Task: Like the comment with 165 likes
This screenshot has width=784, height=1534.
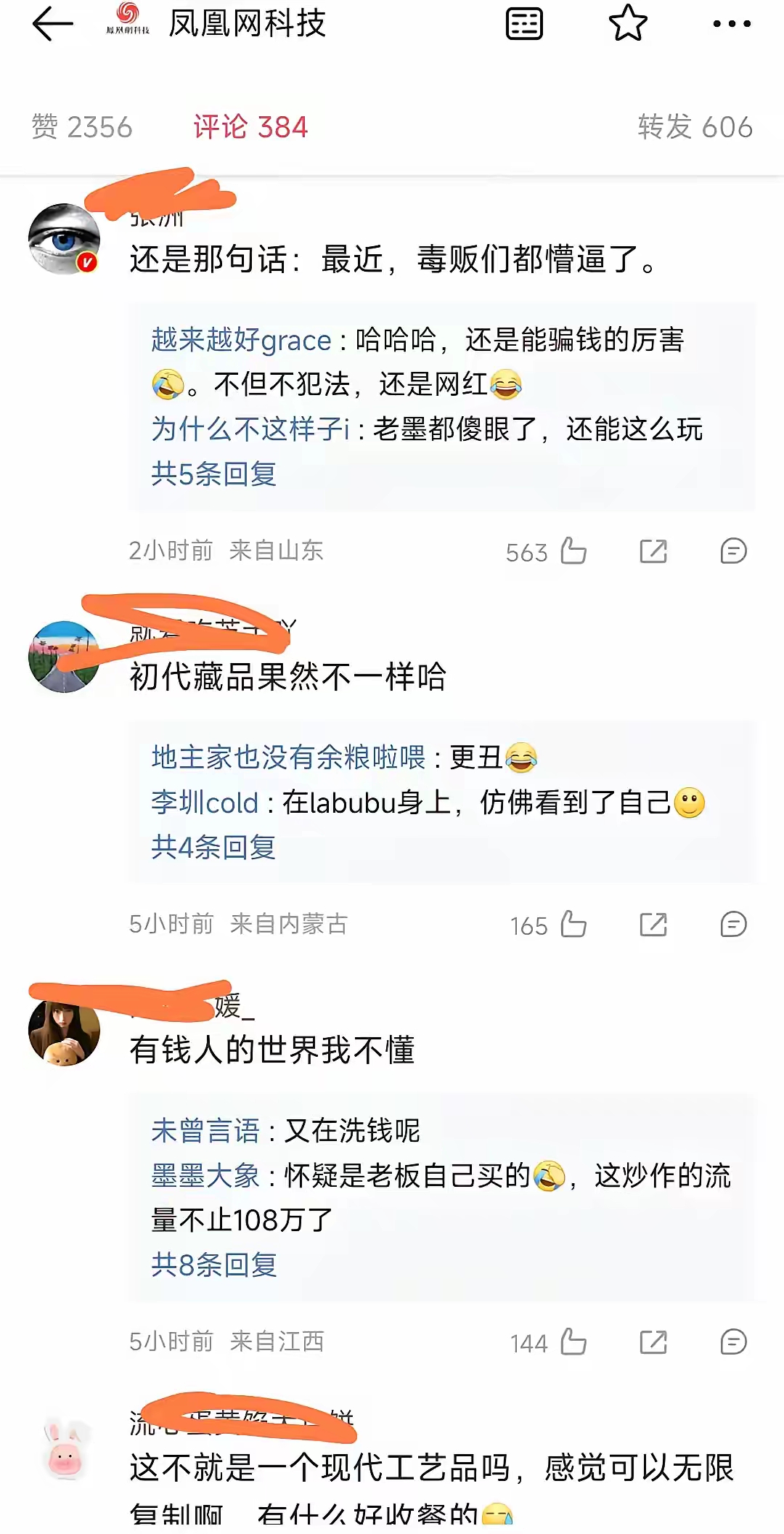Action: [x=573, y=925]
